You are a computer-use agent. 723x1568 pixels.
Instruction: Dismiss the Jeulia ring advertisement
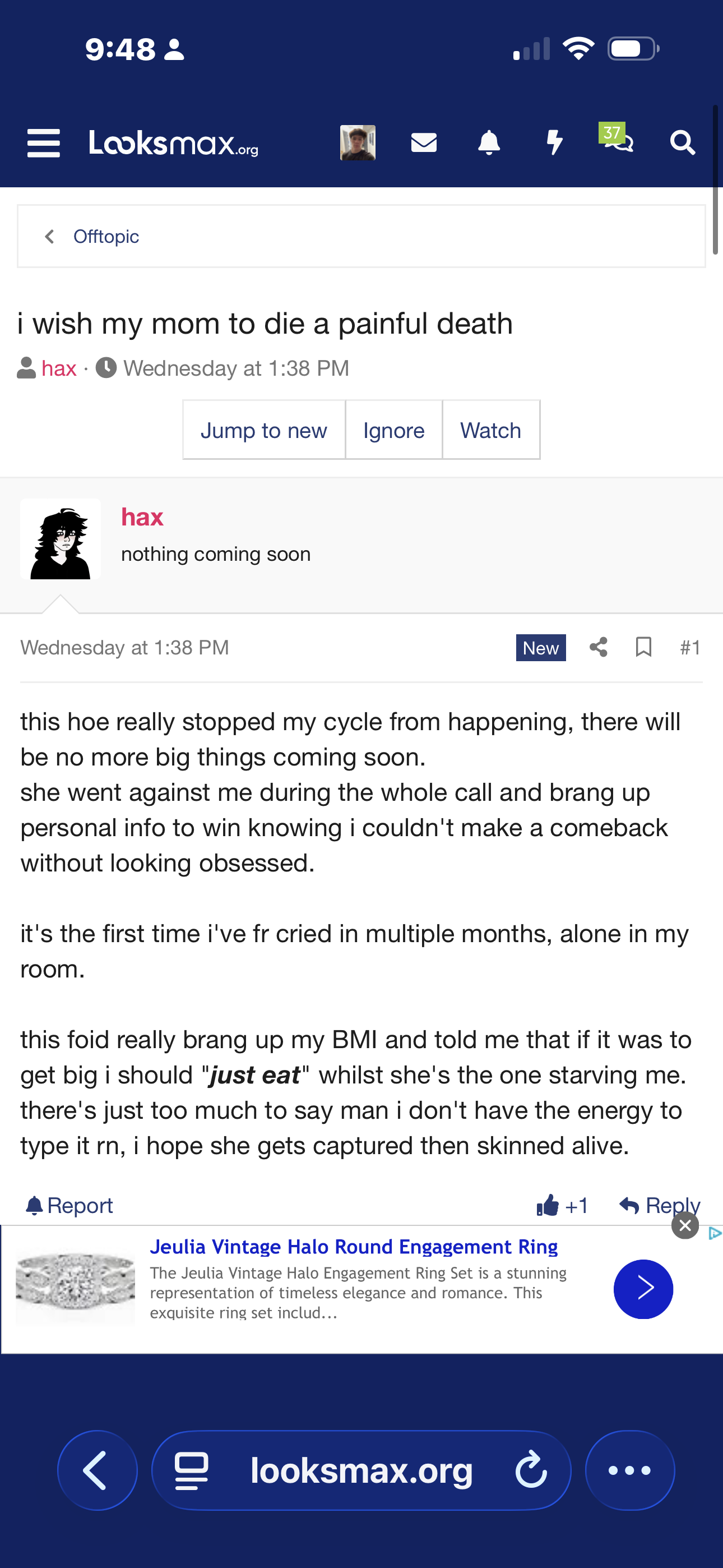685,1225
